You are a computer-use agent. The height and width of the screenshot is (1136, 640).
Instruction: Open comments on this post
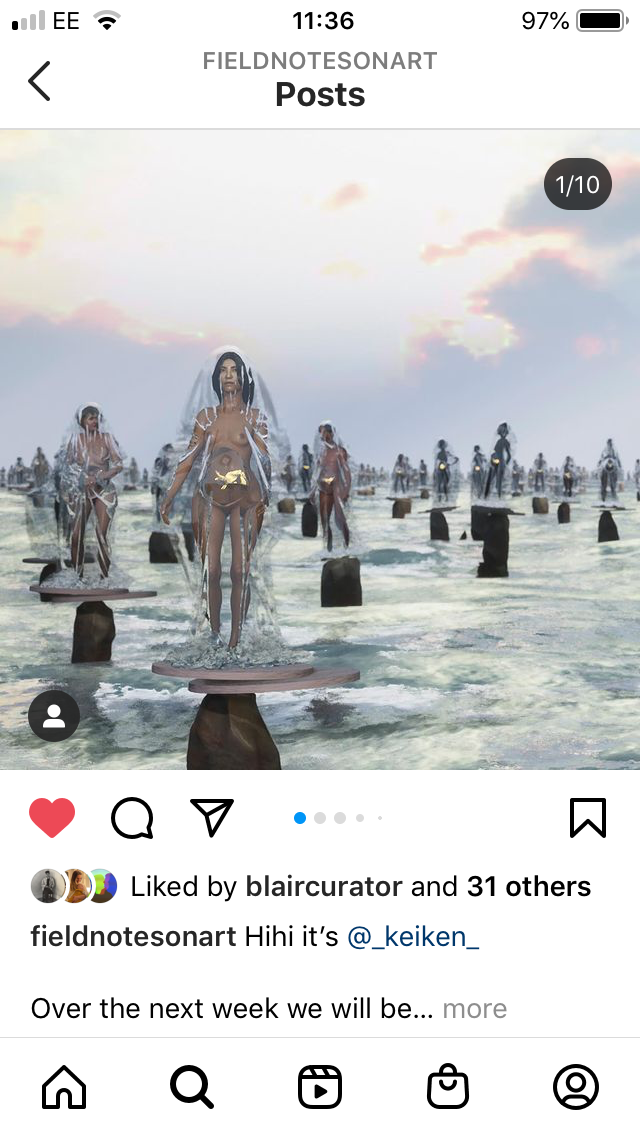coord(132,818)
